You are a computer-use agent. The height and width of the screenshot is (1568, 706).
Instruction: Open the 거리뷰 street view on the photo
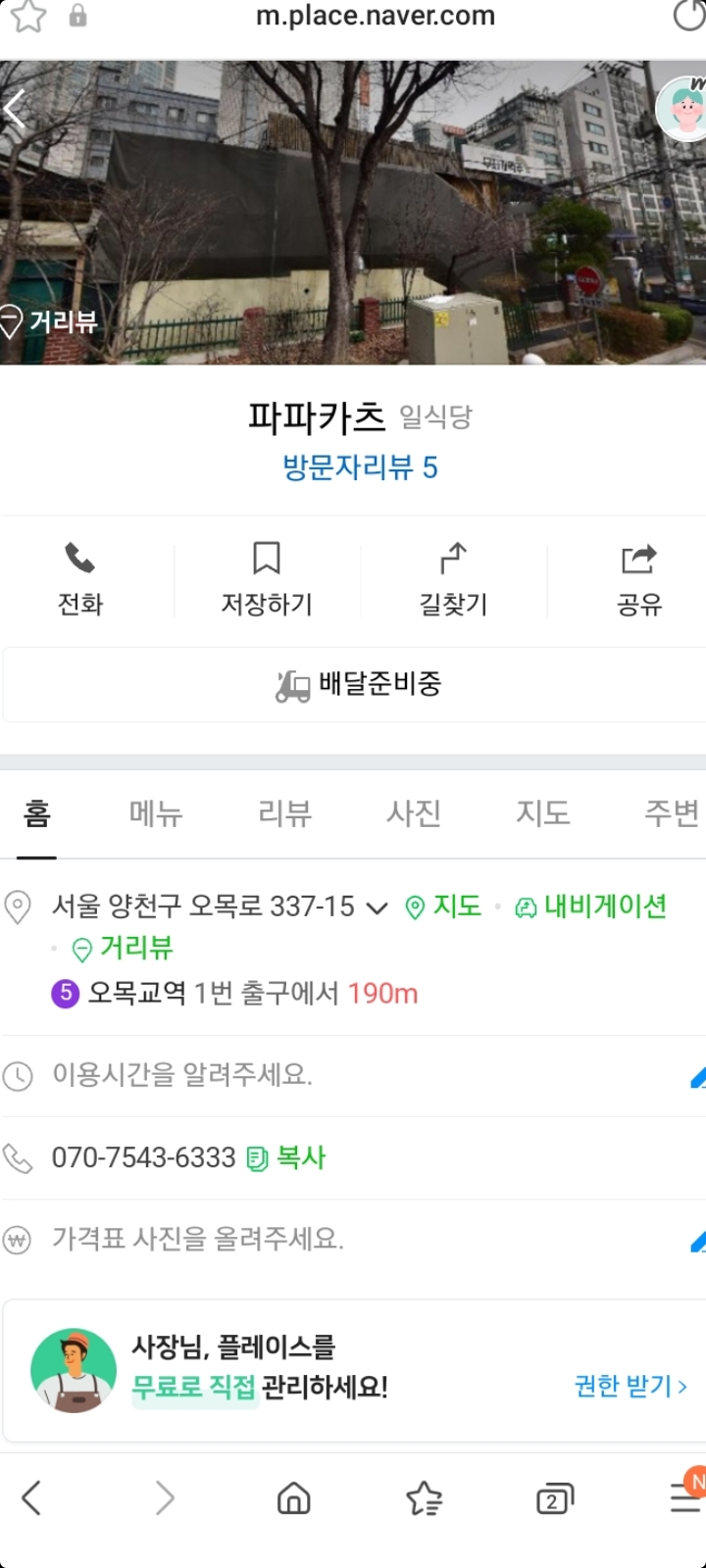[50, 321]
